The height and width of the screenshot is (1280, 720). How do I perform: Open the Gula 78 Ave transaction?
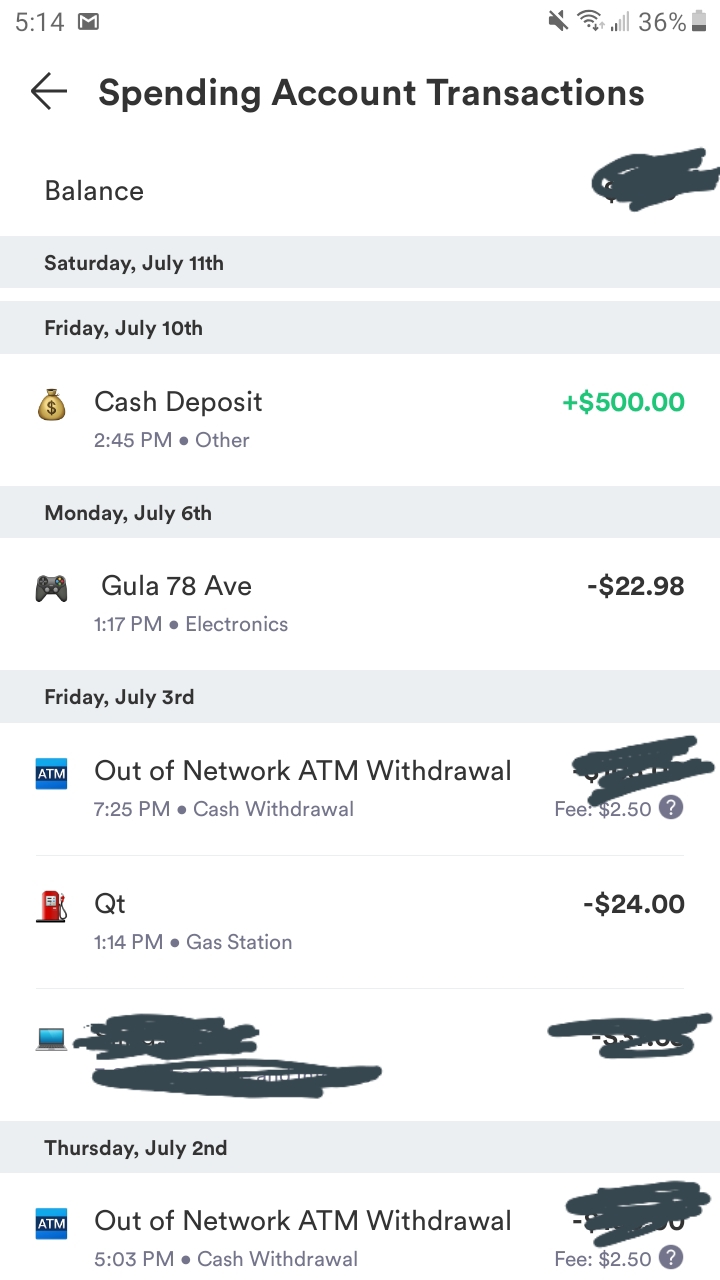click(360, 604)
